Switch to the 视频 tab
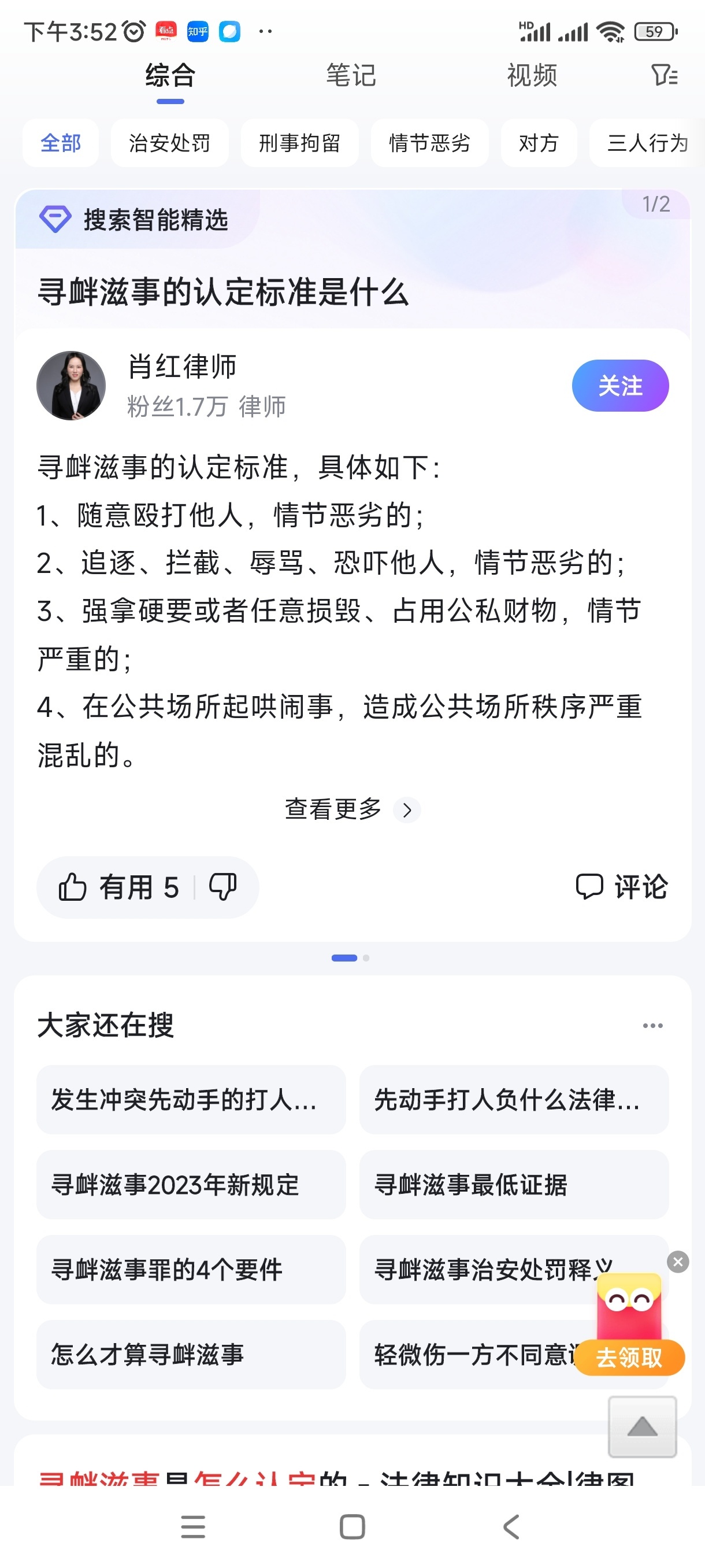The height and width of the screenshot is (1568, 705). coord(532,76)
